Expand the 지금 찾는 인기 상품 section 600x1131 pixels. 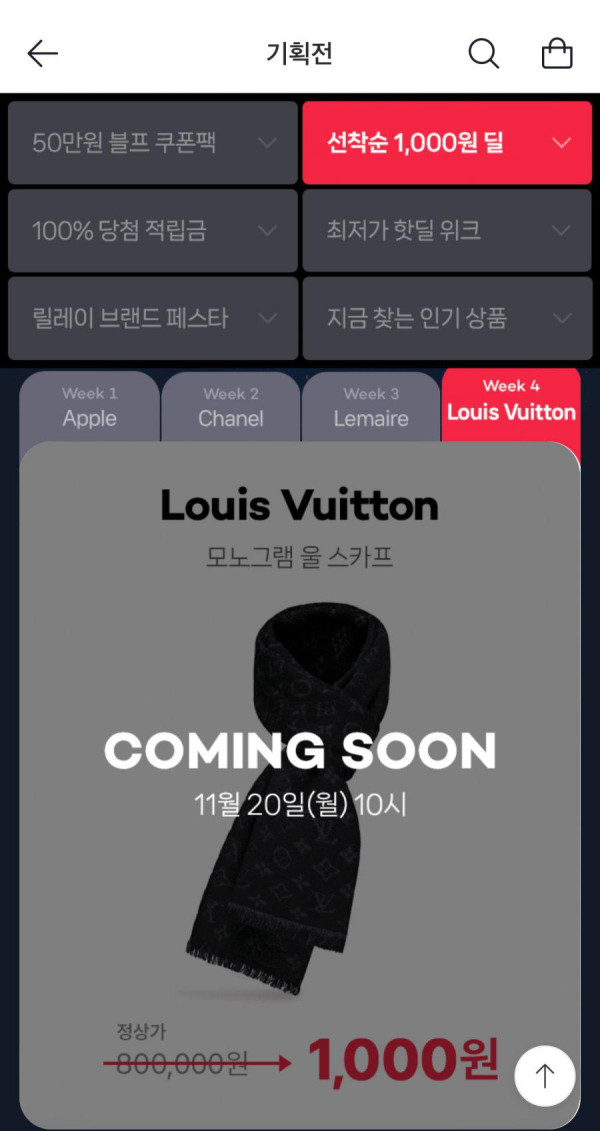[x=441, y=319]
